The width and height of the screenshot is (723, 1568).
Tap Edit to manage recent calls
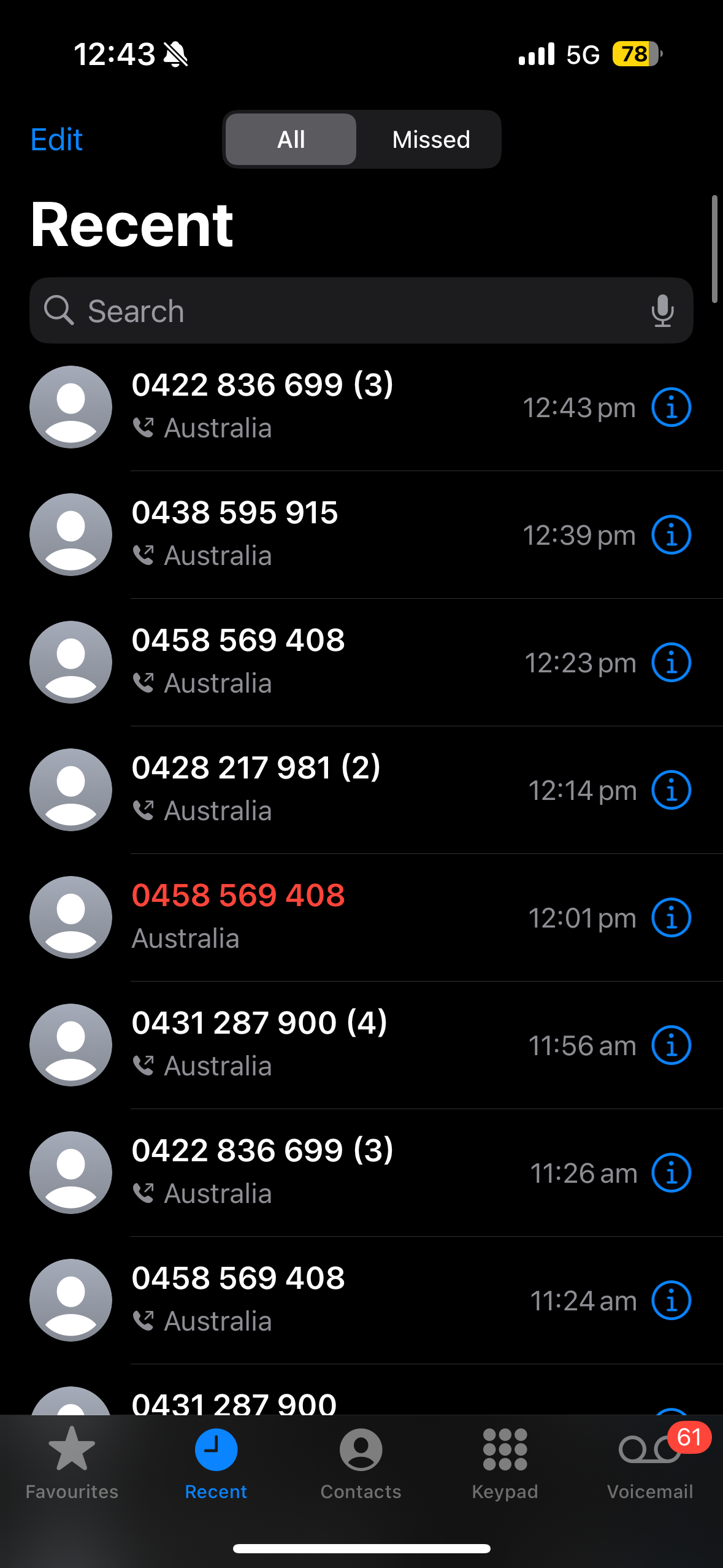pyautogui.click(x=56, y=140)
